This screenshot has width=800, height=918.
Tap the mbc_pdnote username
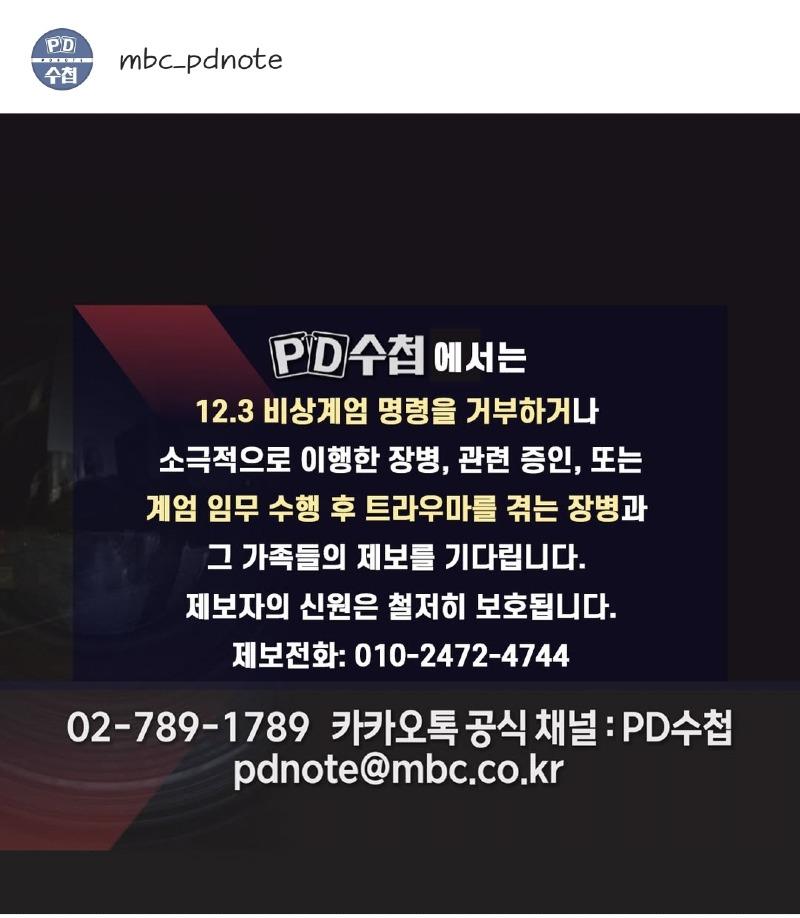200,60
